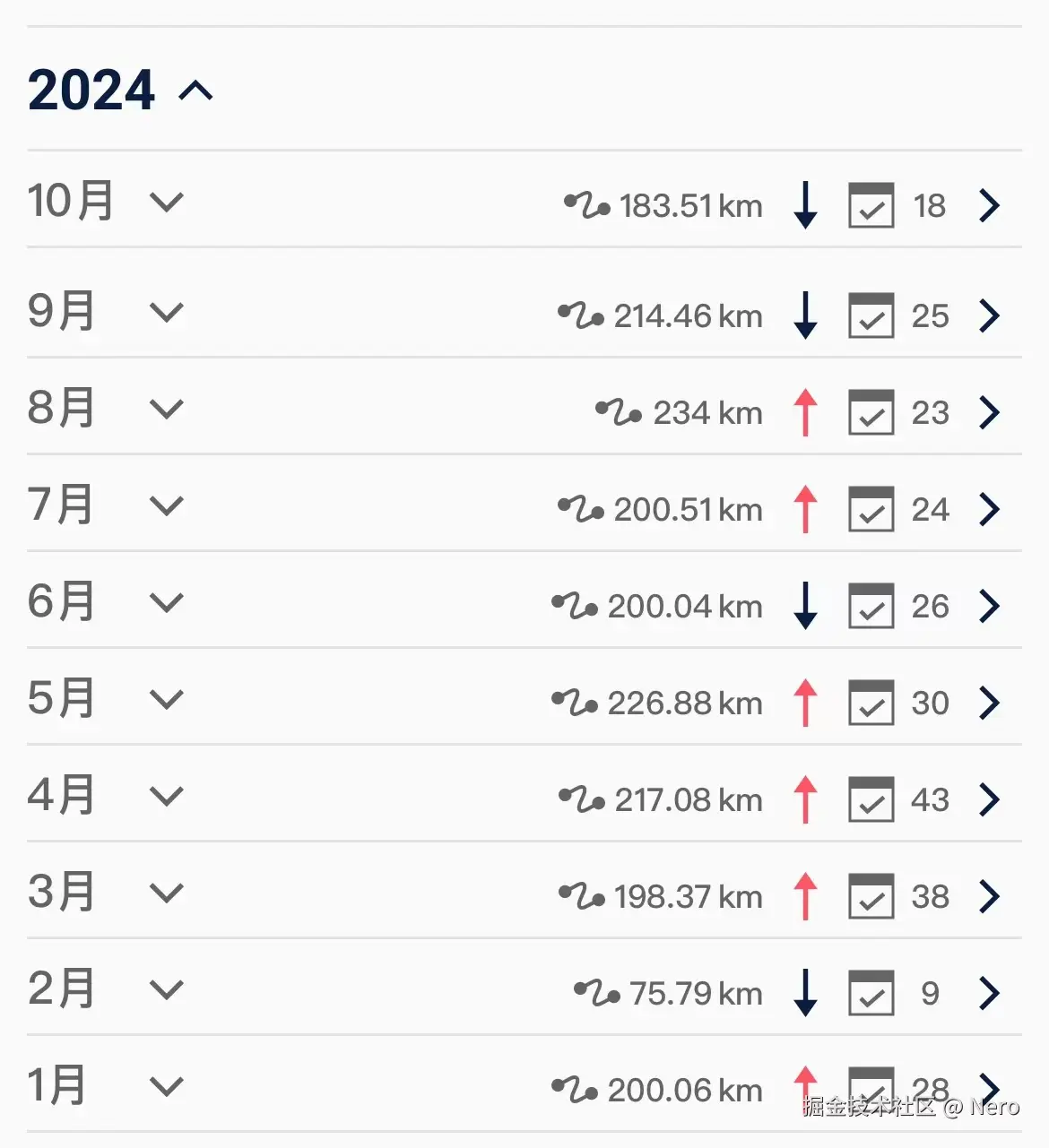Expand the 6月 month chevron
The width and height of the screenshot is (1049, 1148).
167,603
